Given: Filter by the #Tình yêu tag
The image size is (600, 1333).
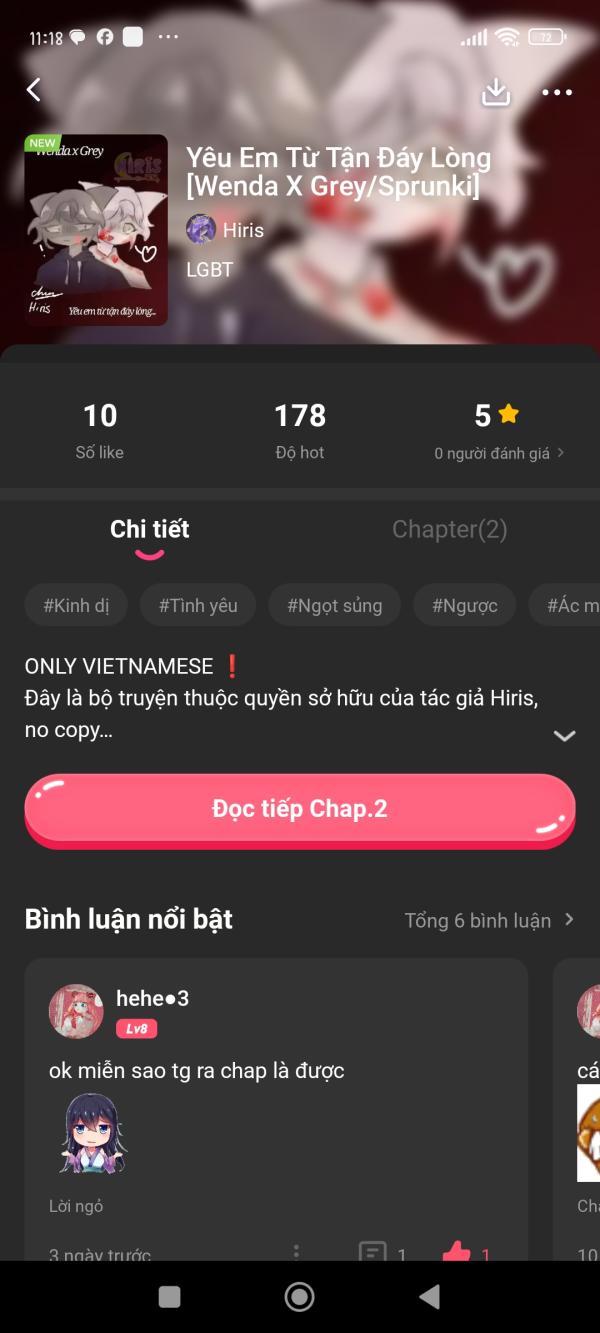Looking at the screenshot, I should click(198, 605).
